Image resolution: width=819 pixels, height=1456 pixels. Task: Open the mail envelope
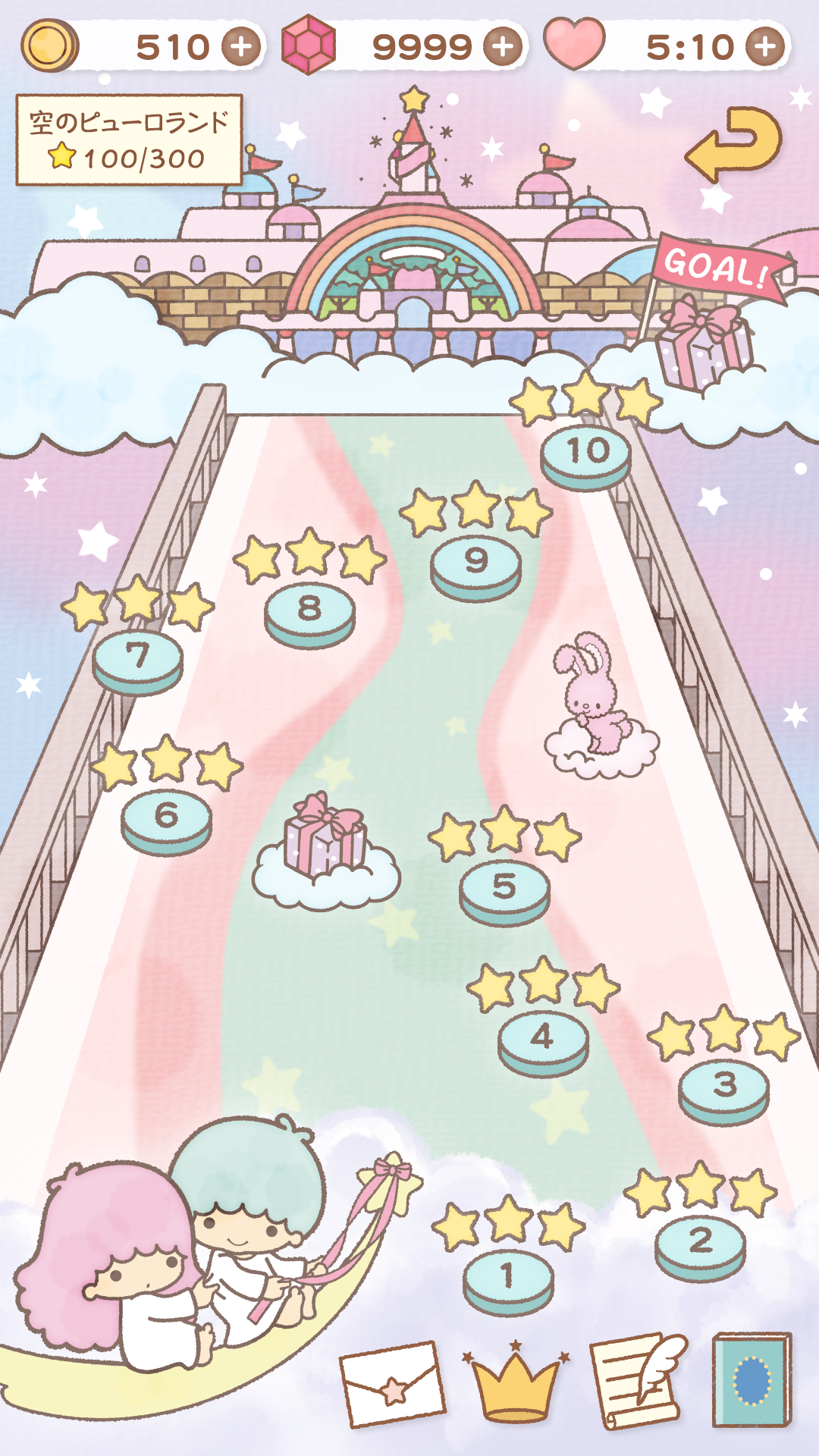click(392, 1384)
